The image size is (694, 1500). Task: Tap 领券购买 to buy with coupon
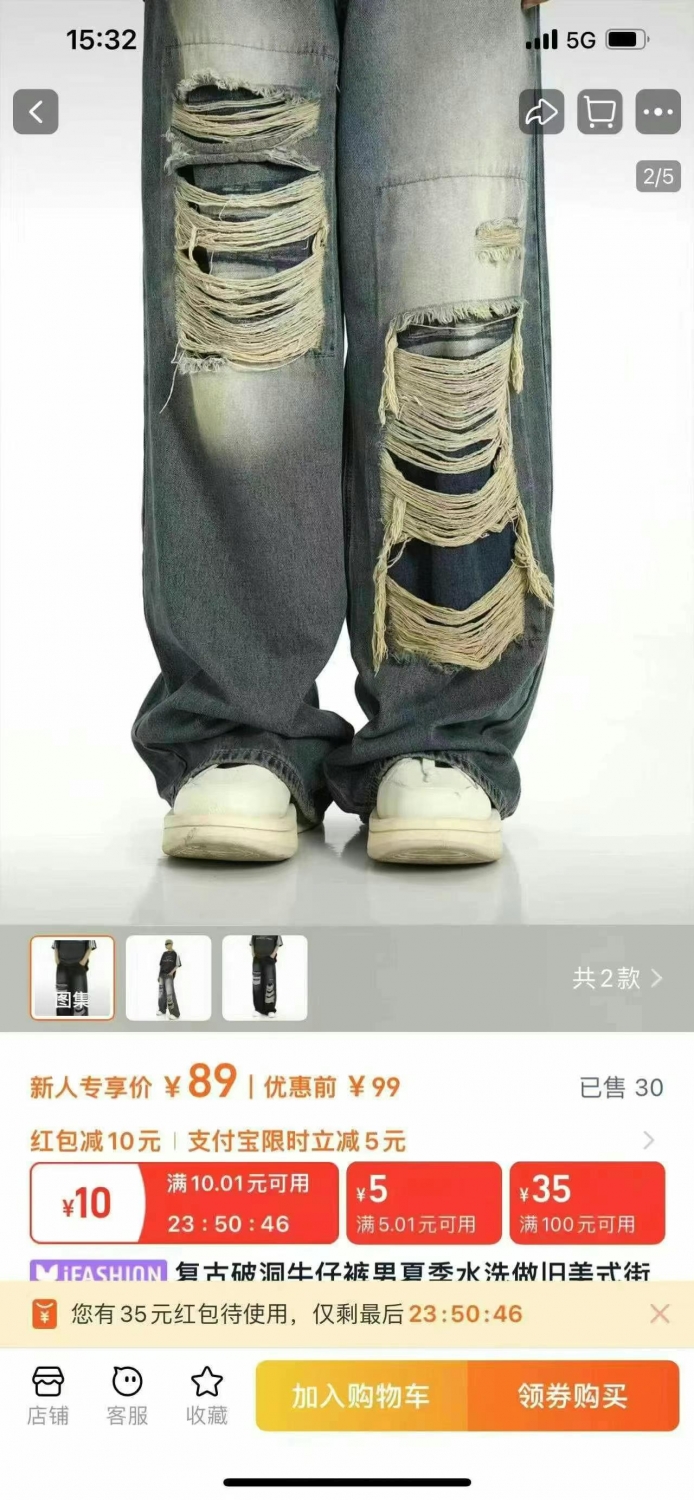coord(573,1396)
